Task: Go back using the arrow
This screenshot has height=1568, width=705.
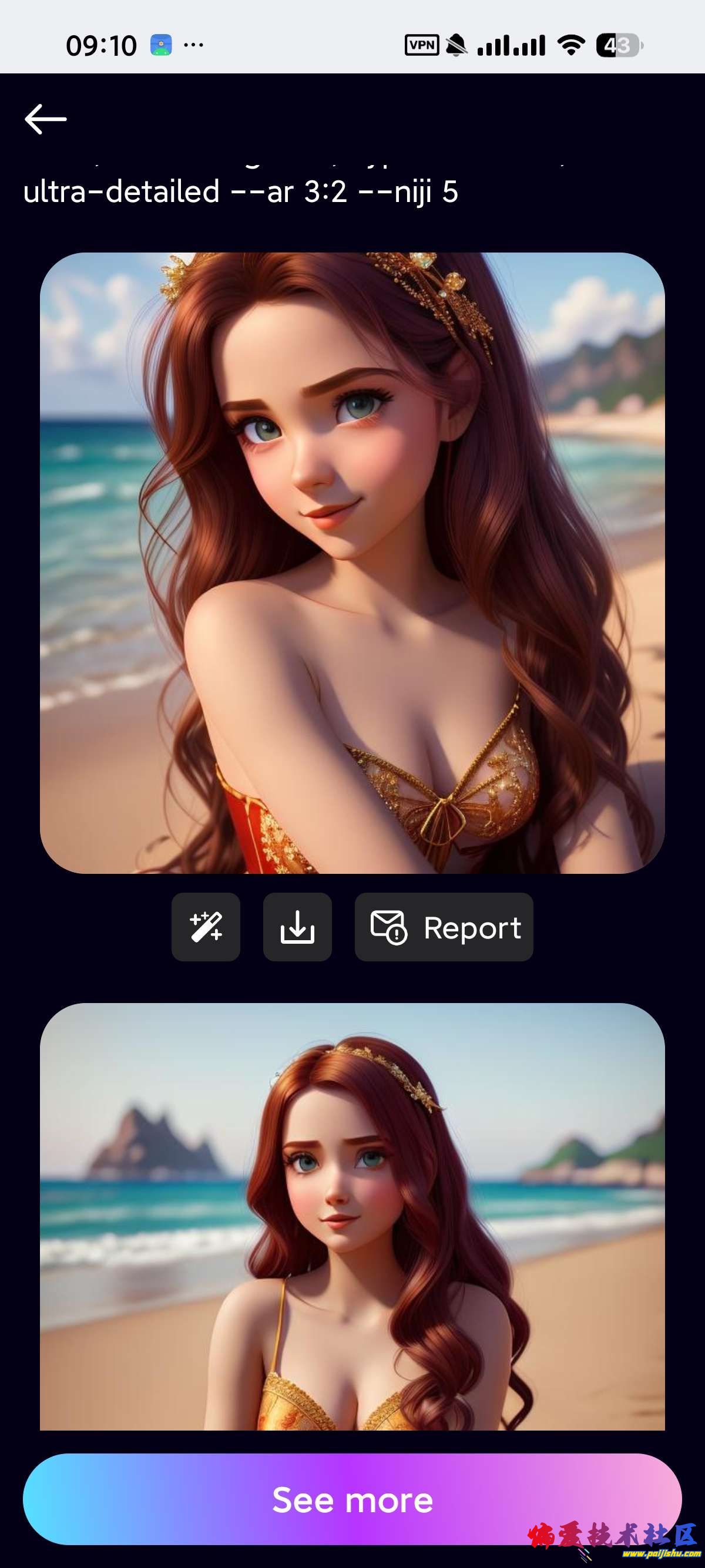Action: pos(46,119)
